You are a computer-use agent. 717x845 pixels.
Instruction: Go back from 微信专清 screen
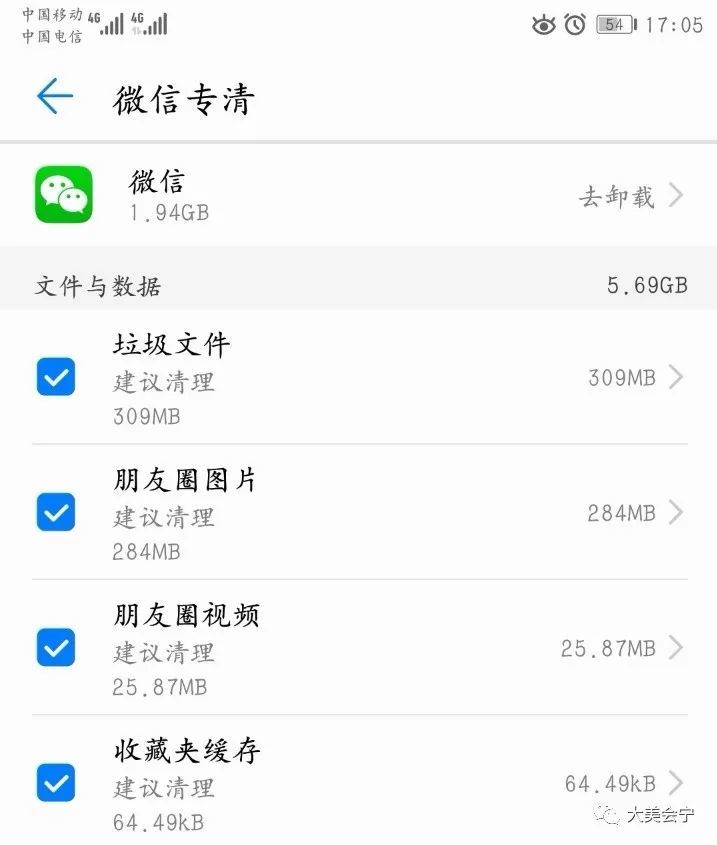[x=55, y=97]
